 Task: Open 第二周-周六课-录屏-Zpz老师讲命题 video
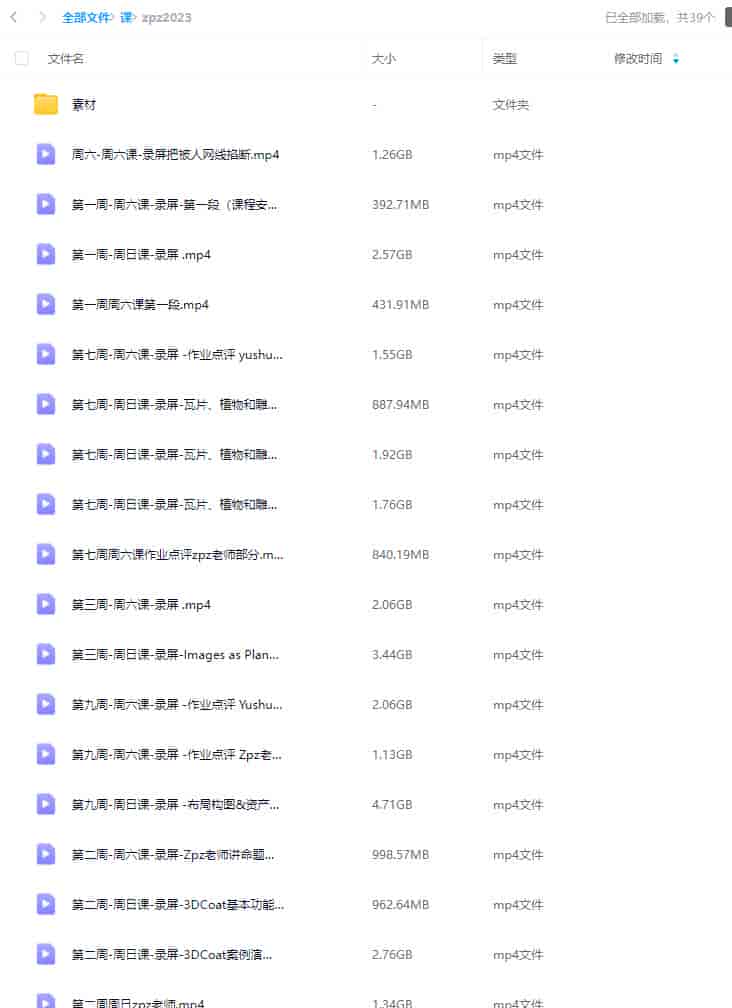173,855
